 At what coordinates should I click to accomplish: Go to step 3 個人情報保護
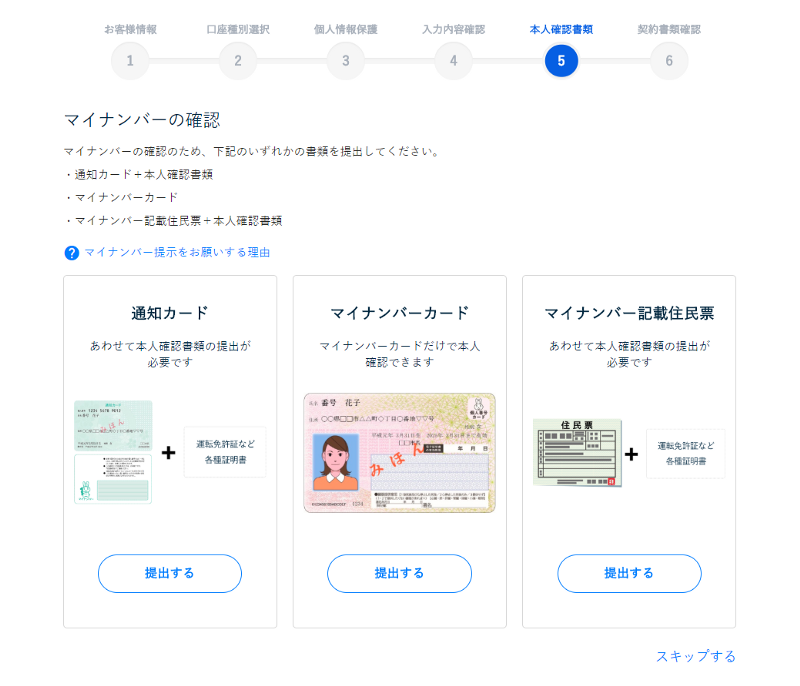[345, 61]
